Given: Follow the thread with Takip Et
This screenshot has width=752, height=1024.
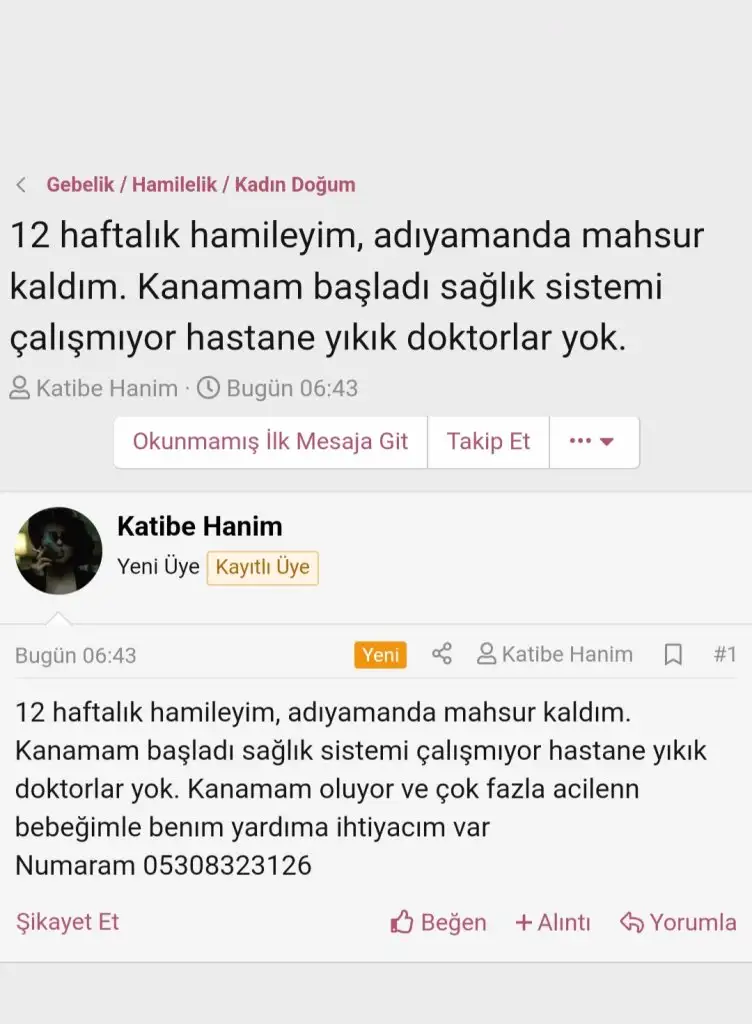Looking at the screenshot, I should pos(488,442).
